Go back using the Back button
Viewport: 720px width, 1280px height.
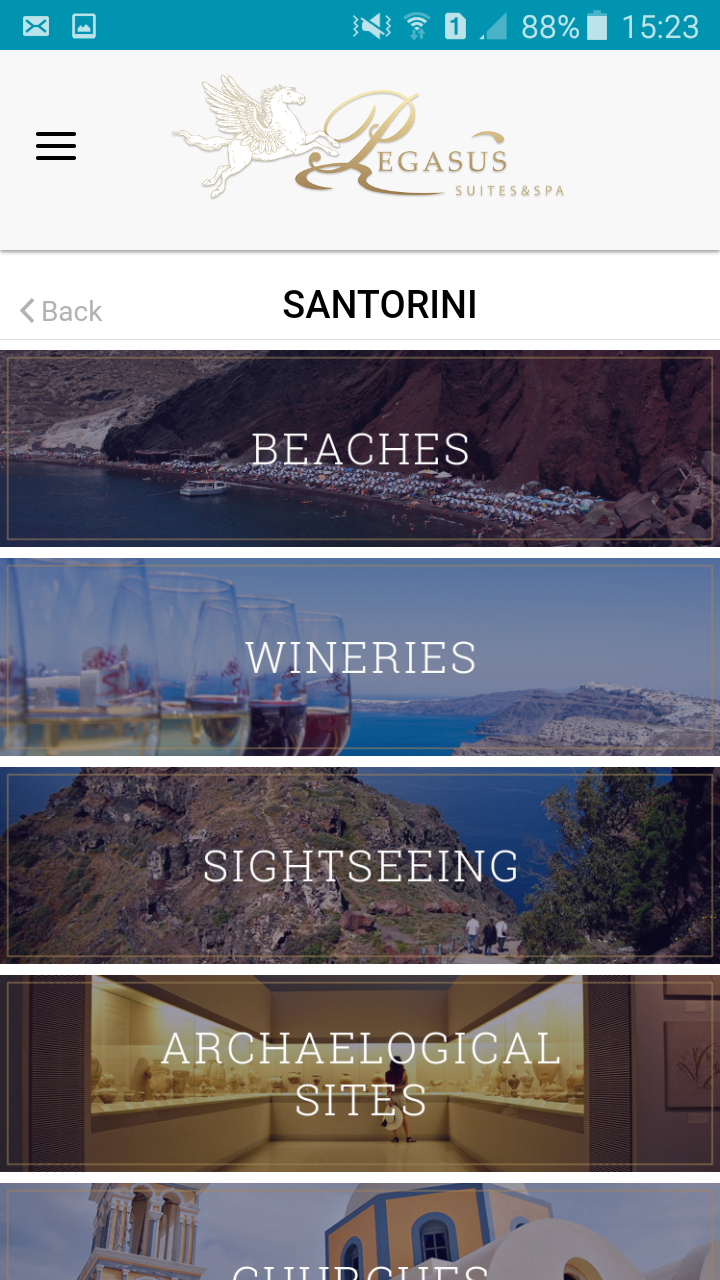(x=61, y=311)
